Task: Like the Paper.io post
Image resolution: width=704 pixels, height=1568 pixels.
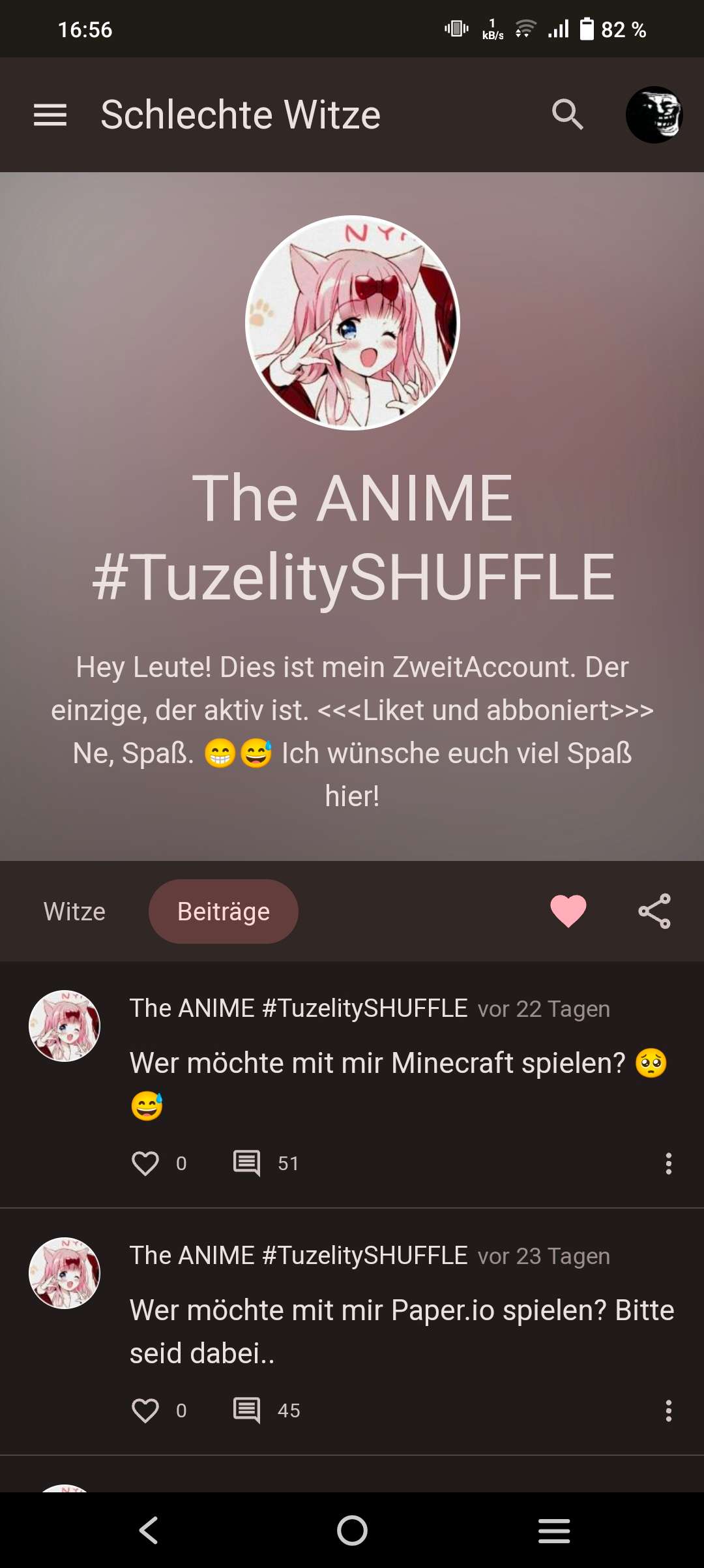Action: [x=145, y=1410]
